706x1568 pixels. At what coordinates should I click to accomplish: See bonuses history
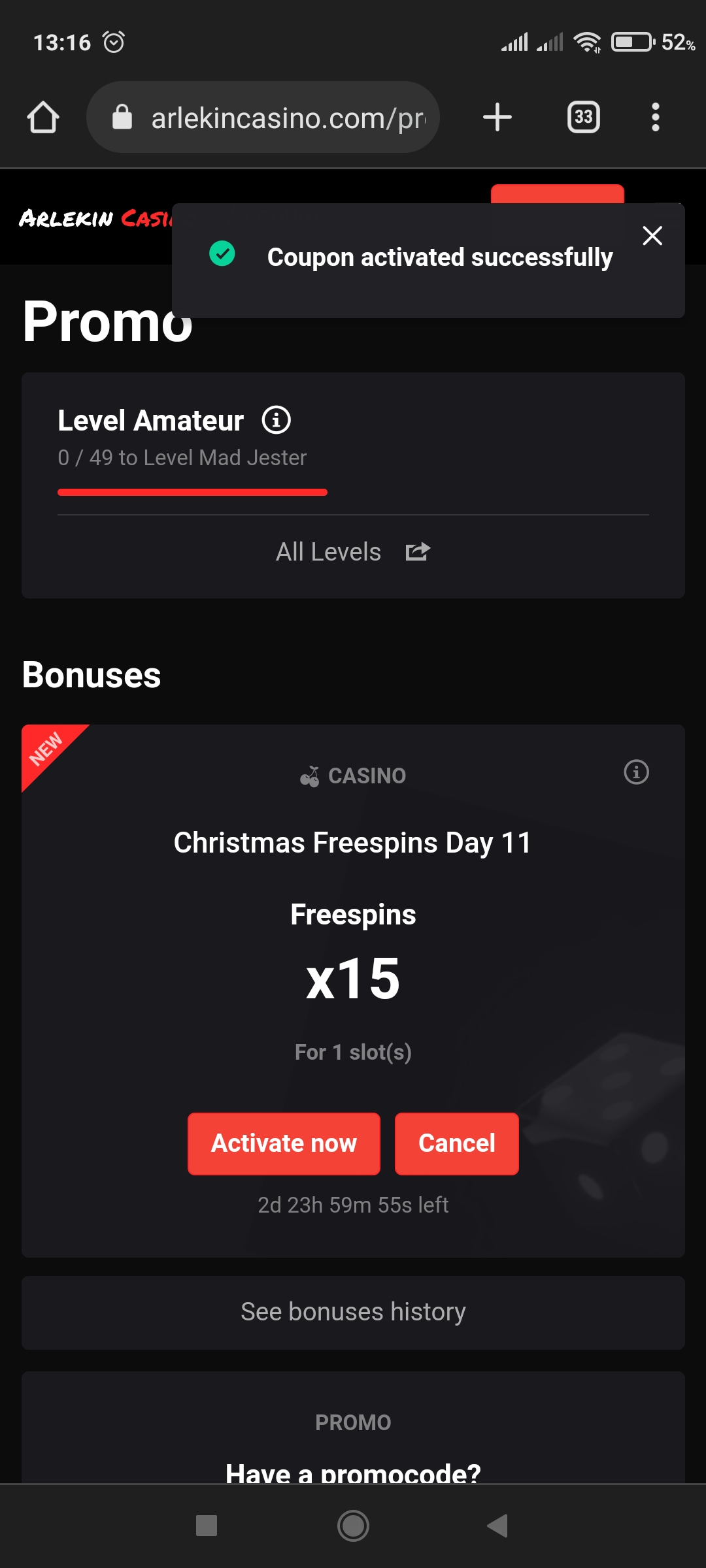pyautogui.click(x=353, y=1312)
